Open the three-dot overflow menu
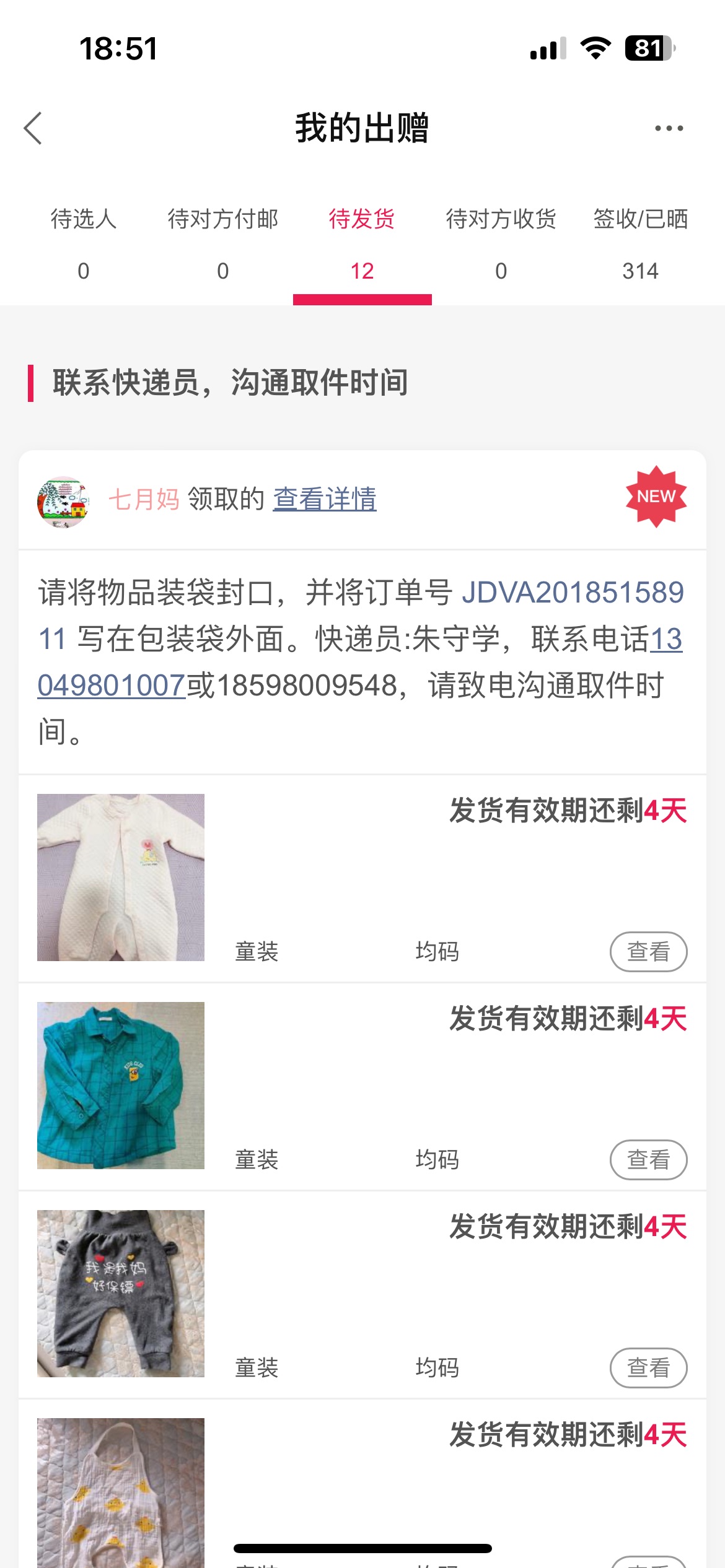 669,128
